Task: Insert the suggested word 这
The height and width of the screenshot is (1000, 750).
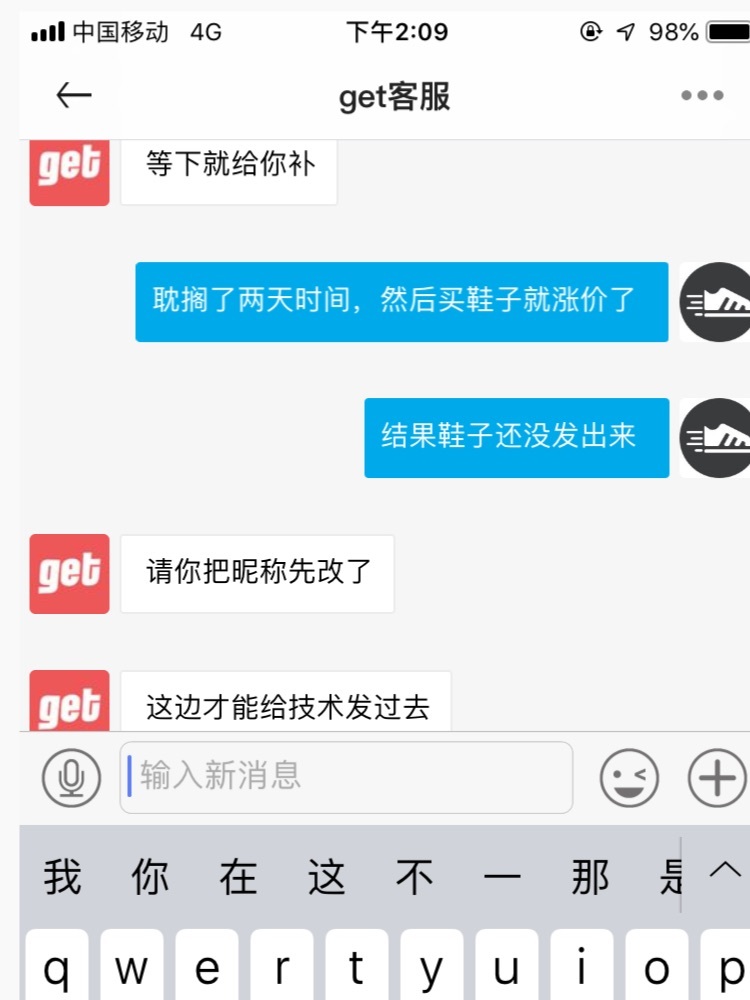Action: (326, 878)
